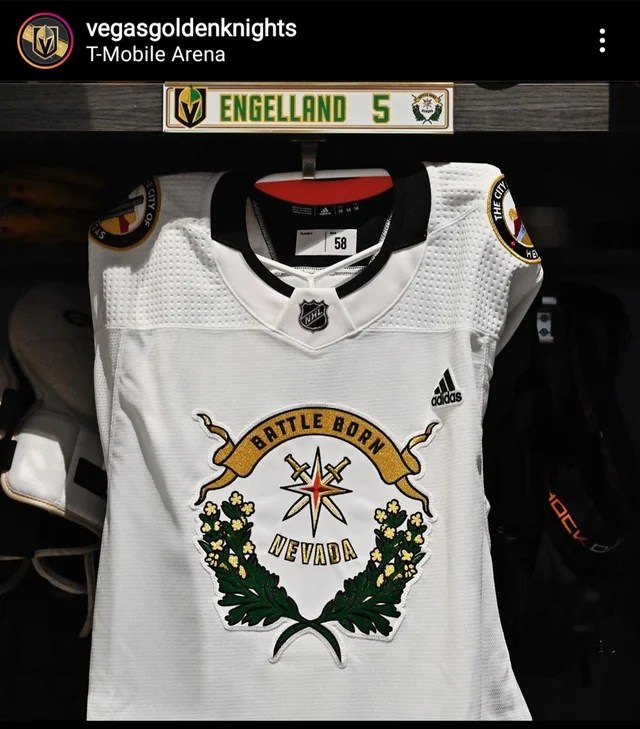640x729 pixels.
Task: Open the vegasgoldenknights profile picture
Action: 45,41
